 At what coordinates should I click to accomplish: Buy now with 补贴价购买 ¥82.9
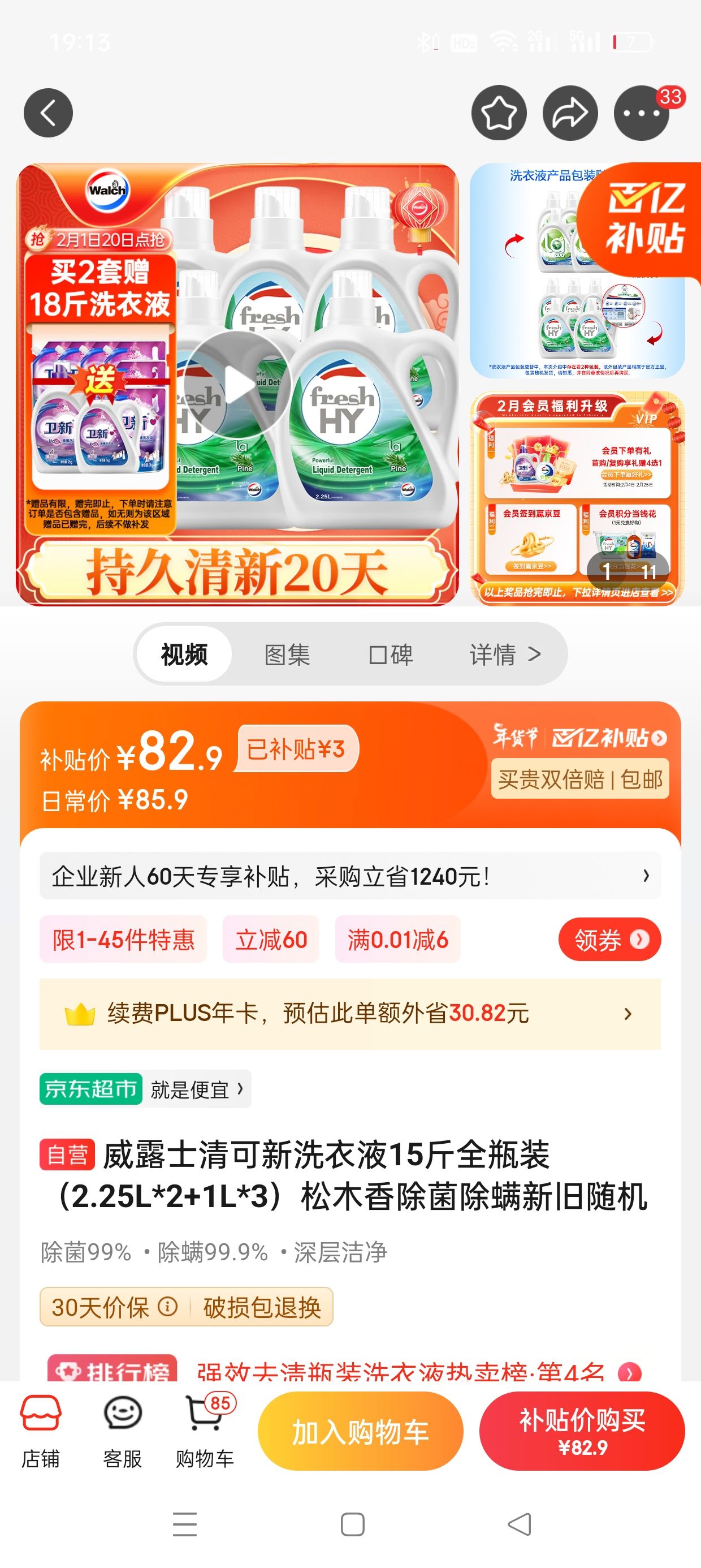point(582,1431)
